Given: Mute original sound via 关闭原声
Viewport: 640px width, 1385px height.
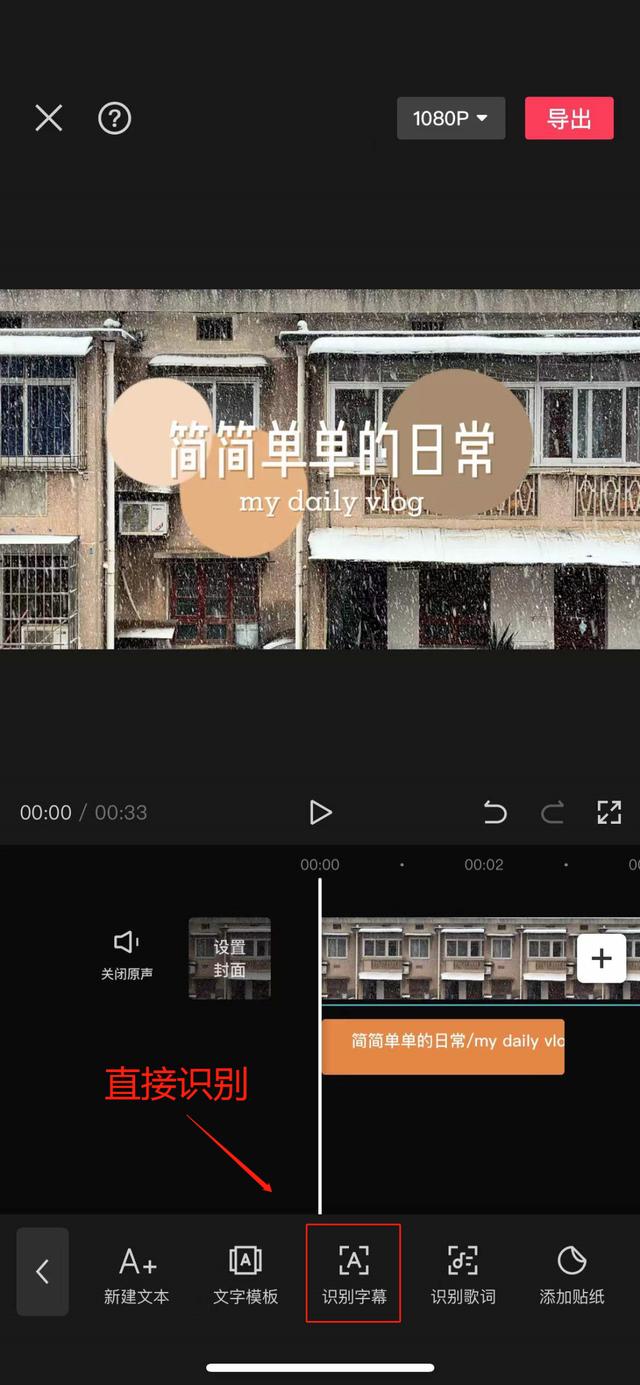Looking at the screenshot, I should tap(127, 955).
